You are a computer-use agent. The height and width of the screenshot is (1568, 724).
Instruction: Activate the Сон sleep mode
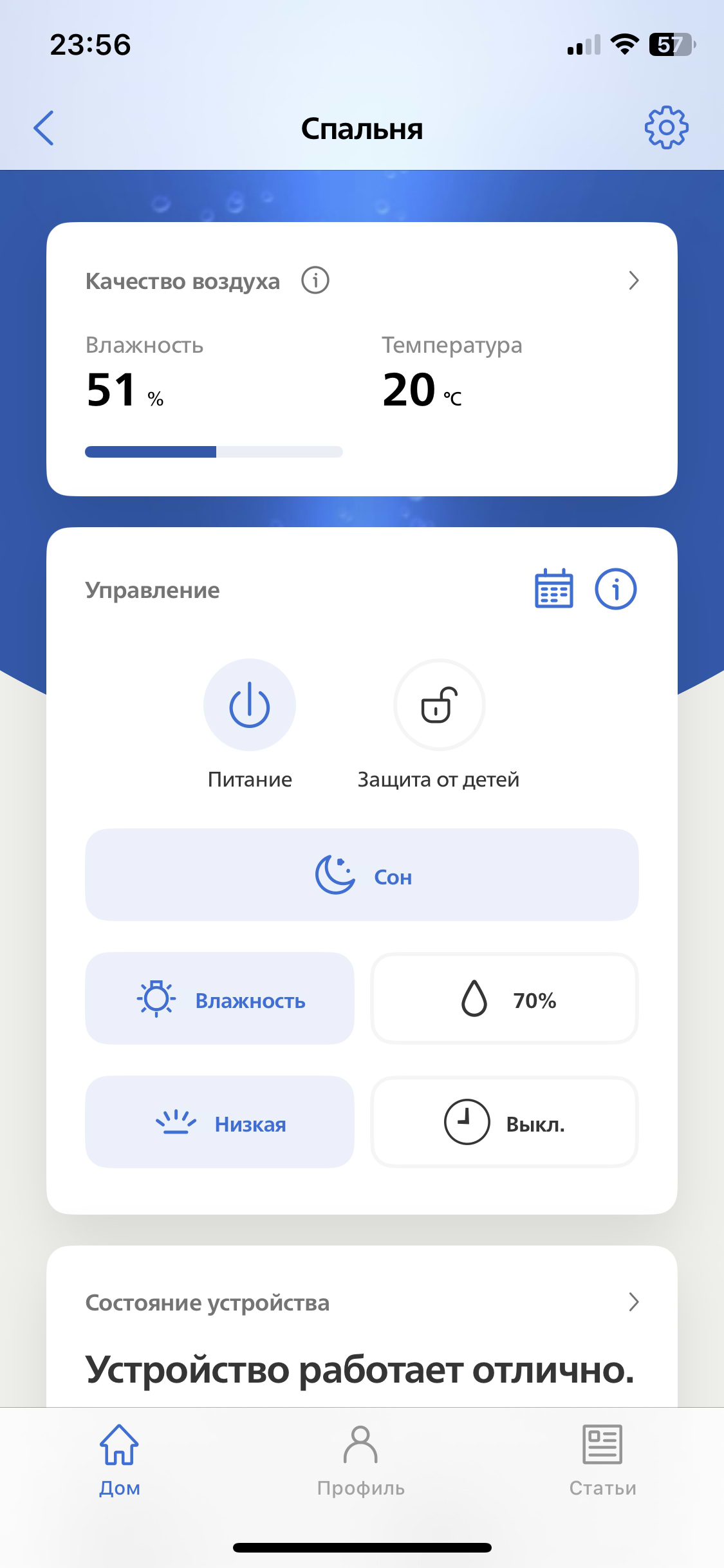[362, 875]
